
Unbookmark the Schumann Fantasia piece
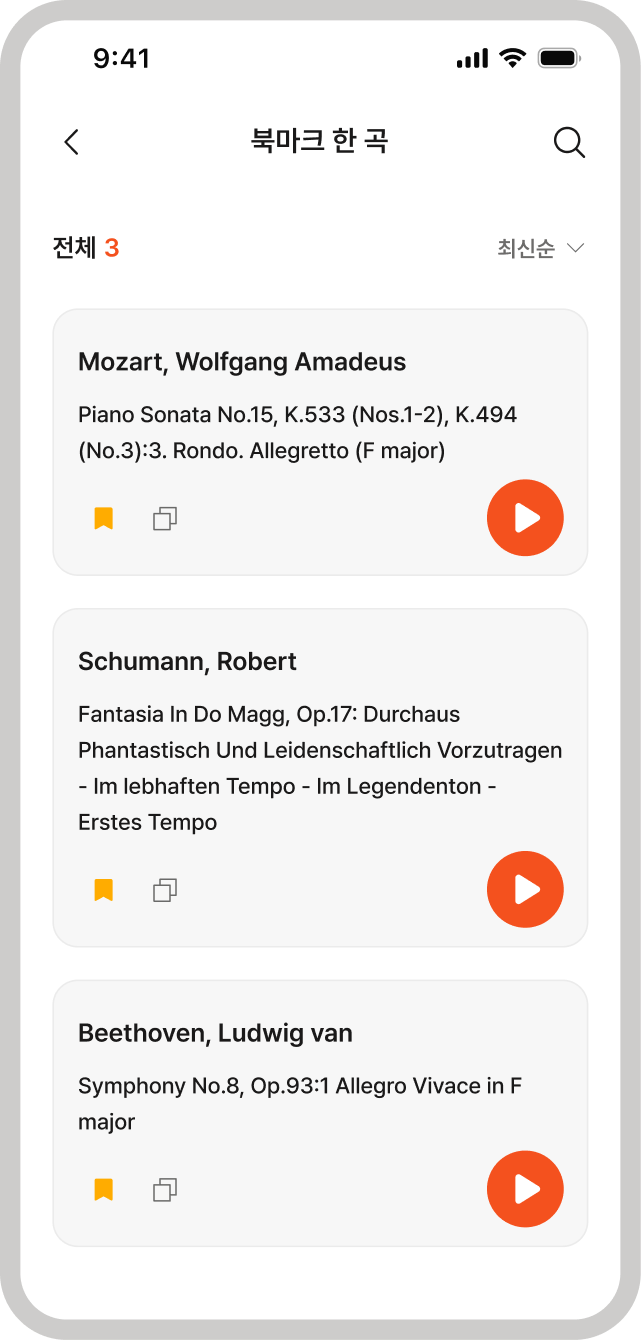pos(104,889)
